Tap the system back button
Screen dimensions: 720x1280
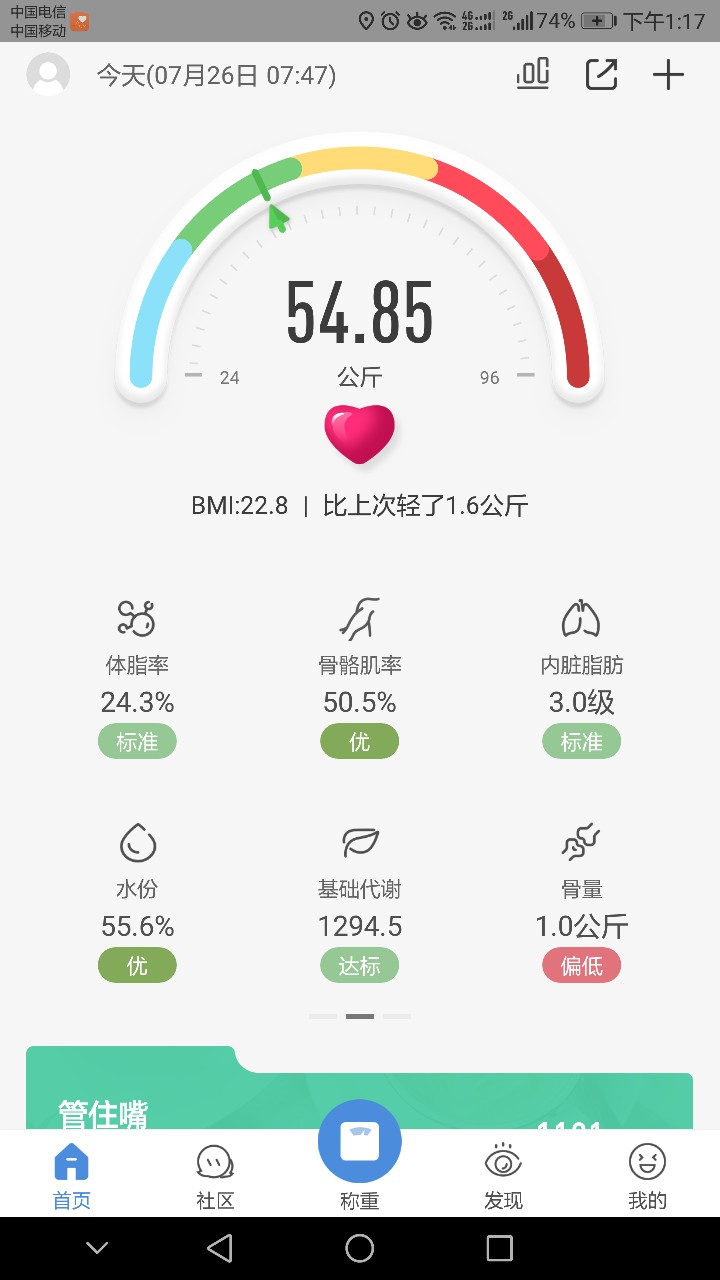click(x=220, y=1248)
